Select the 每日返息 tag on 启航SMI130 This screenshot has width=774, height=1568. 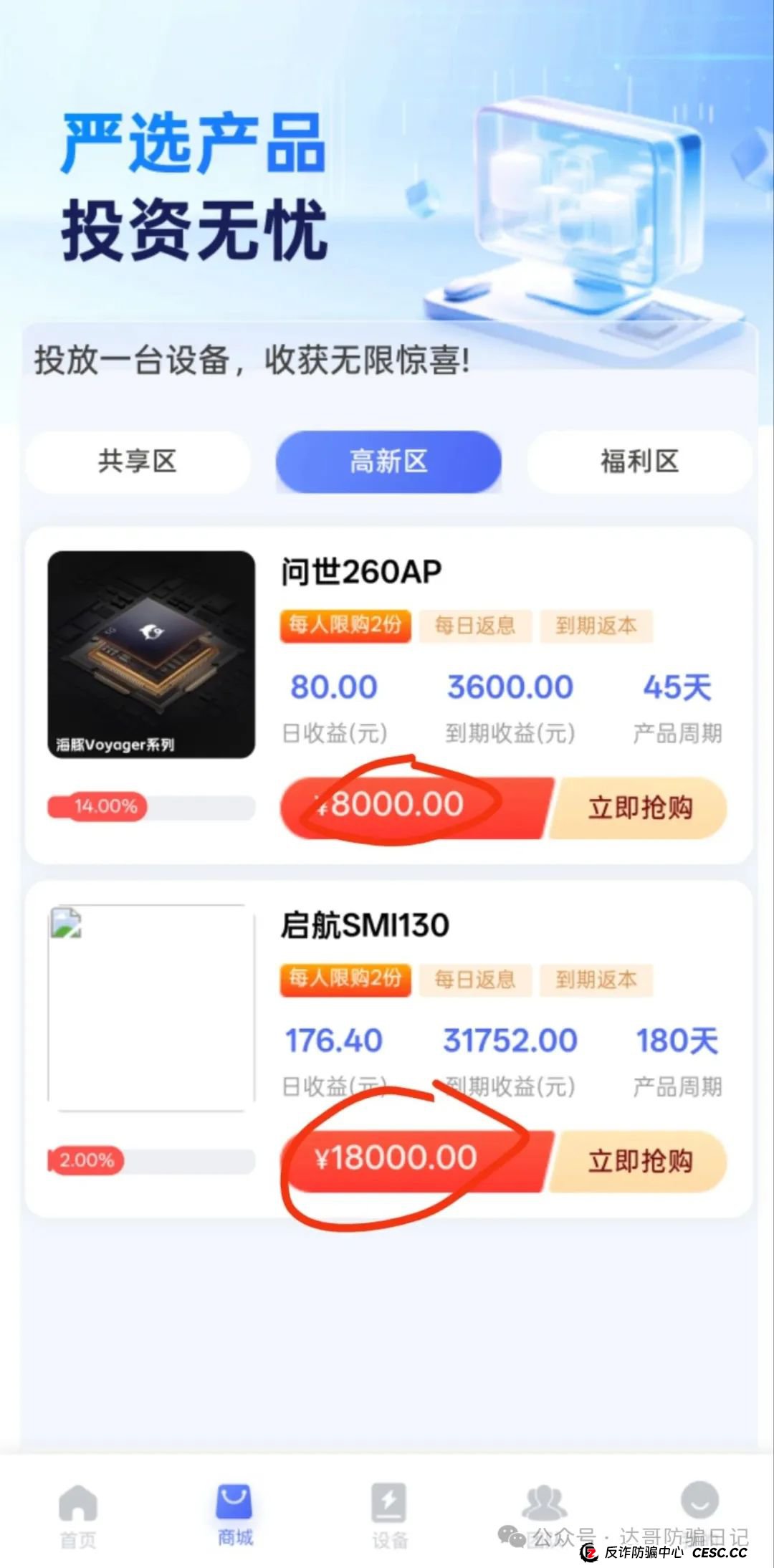[475, 980]
